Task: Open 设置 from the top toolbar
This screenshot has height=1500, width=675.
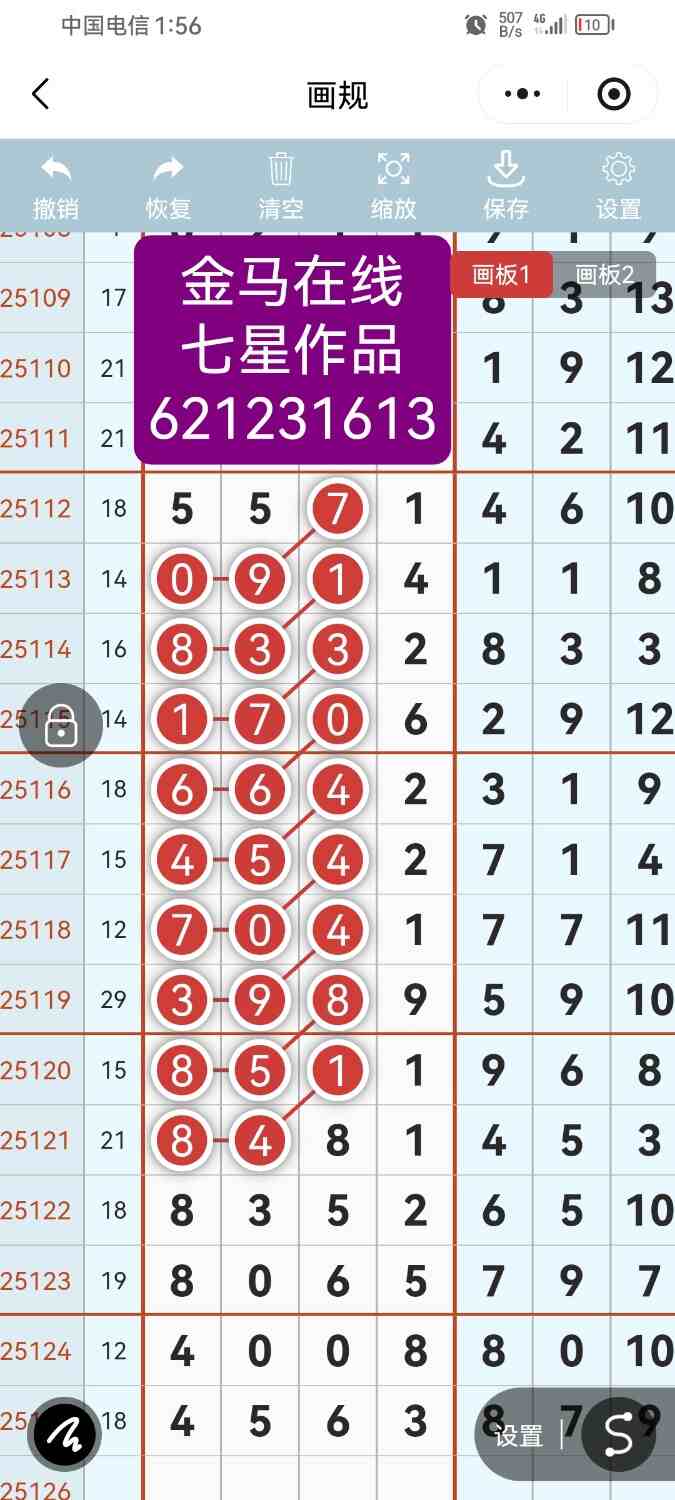Action: click(618, 186)
